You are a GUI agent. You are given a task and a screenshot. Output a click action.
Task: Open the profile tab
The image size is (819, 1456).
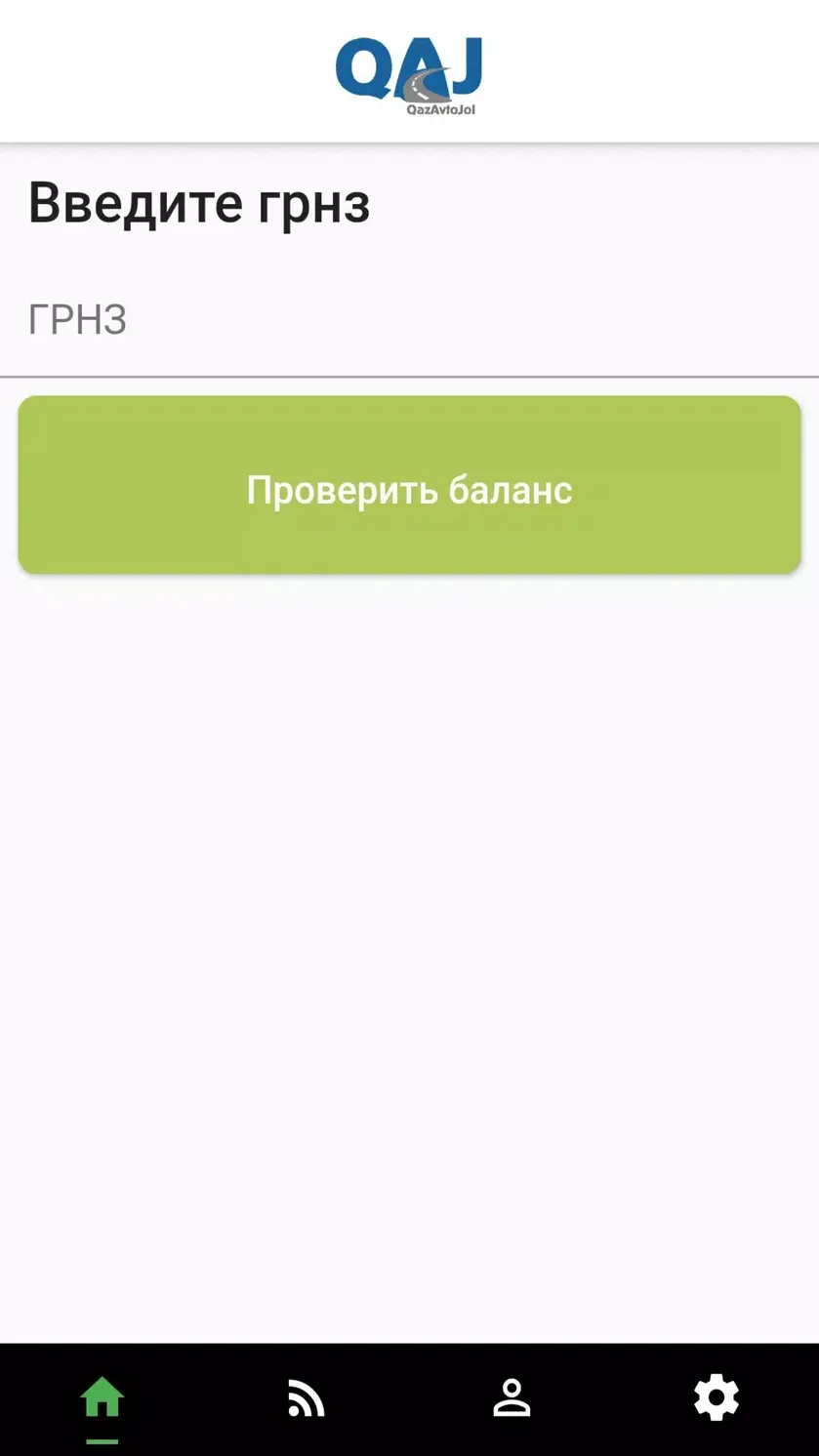tap(512, 1398)
